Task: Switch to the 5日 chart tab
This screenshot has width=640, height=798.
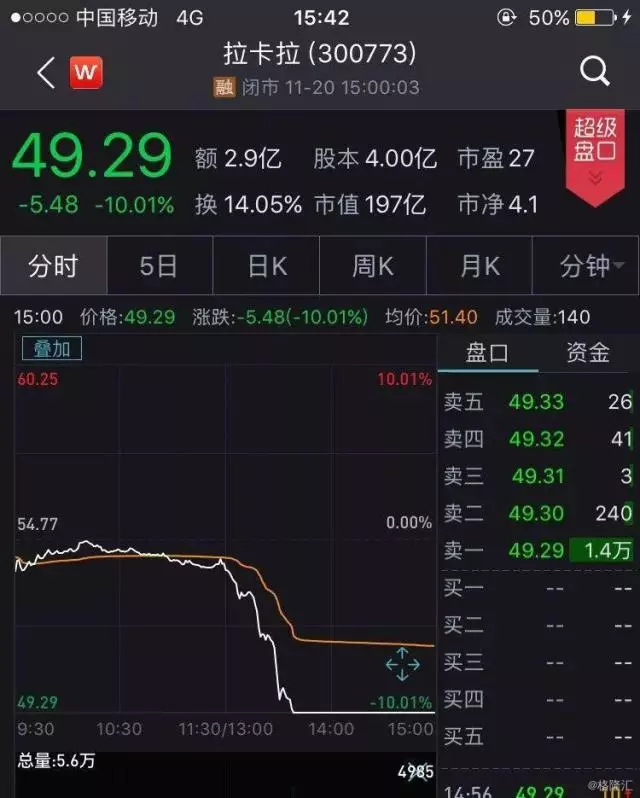Action: (x=159, y=266)
